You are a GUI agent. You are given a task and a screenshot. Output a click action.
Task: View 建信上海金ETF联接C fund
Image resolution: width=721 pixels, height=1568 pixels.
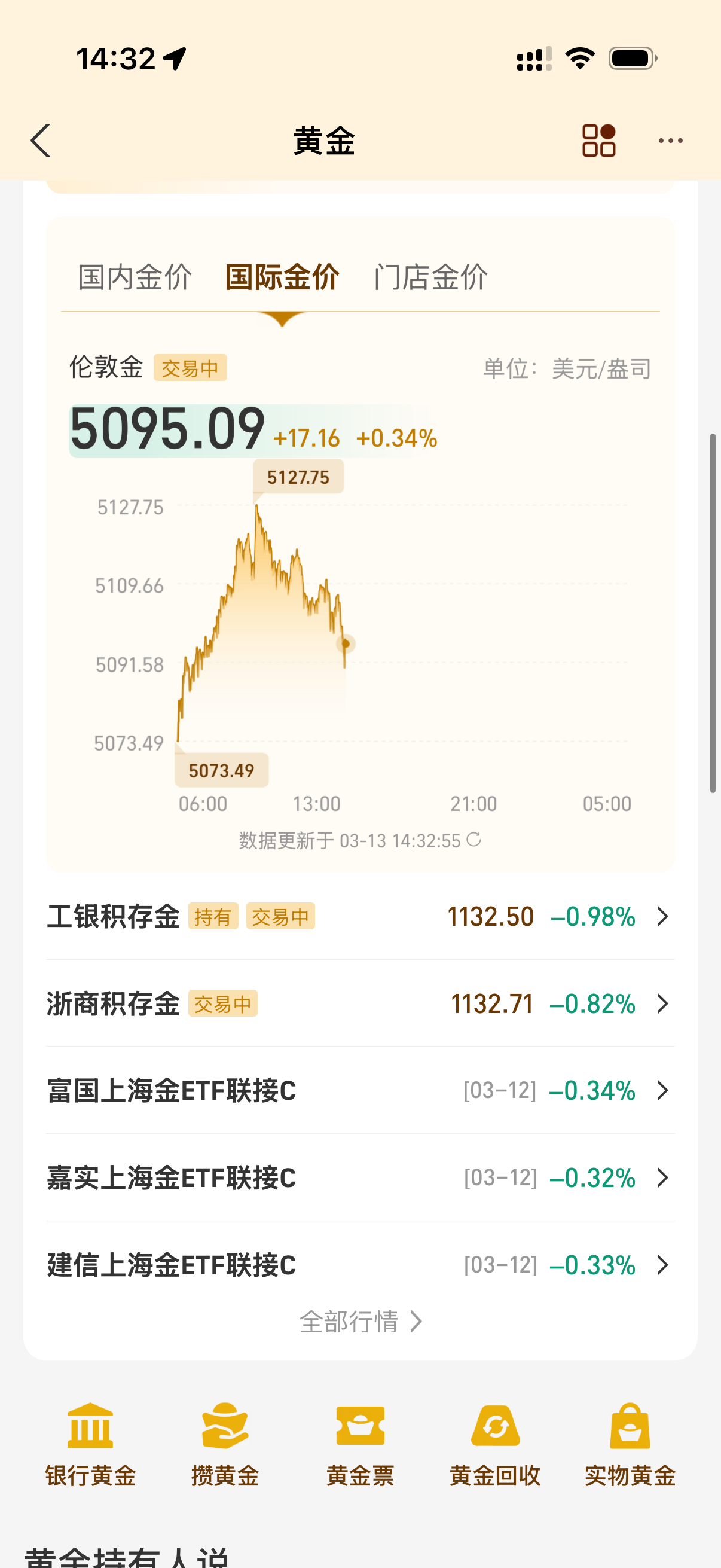point(360,1265)
